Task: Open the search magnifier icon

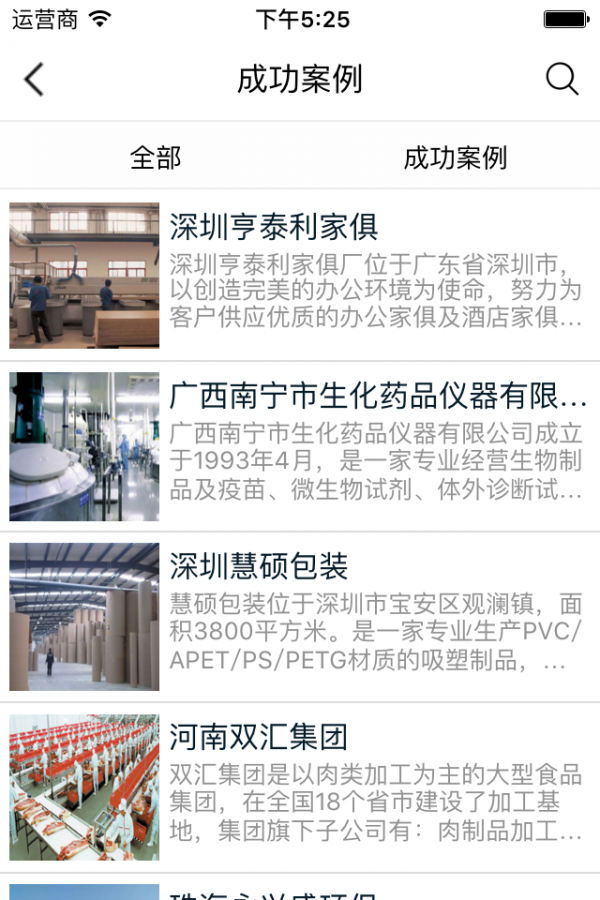Action: (562, 80)
